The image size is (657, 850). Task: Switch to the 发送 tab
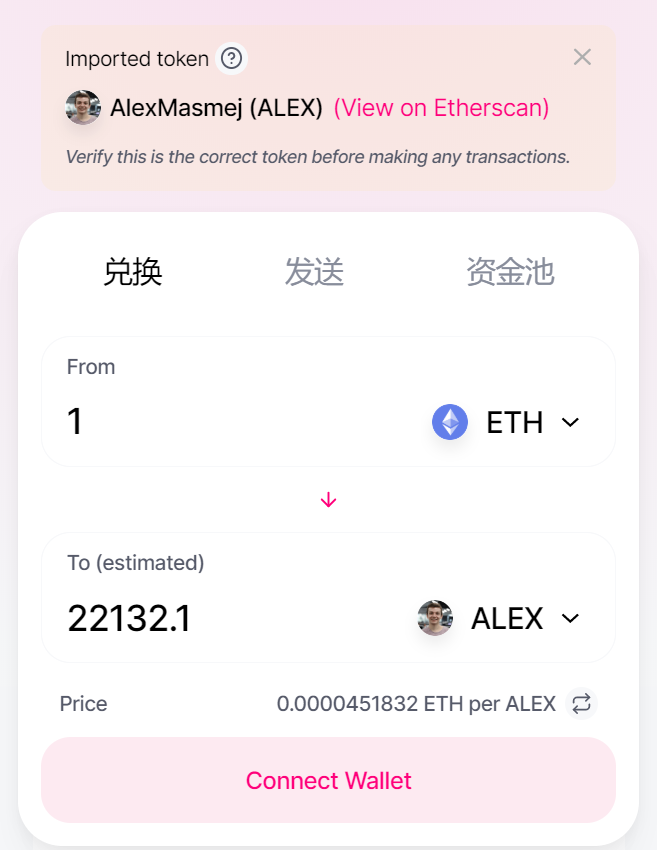pos(314,272)
